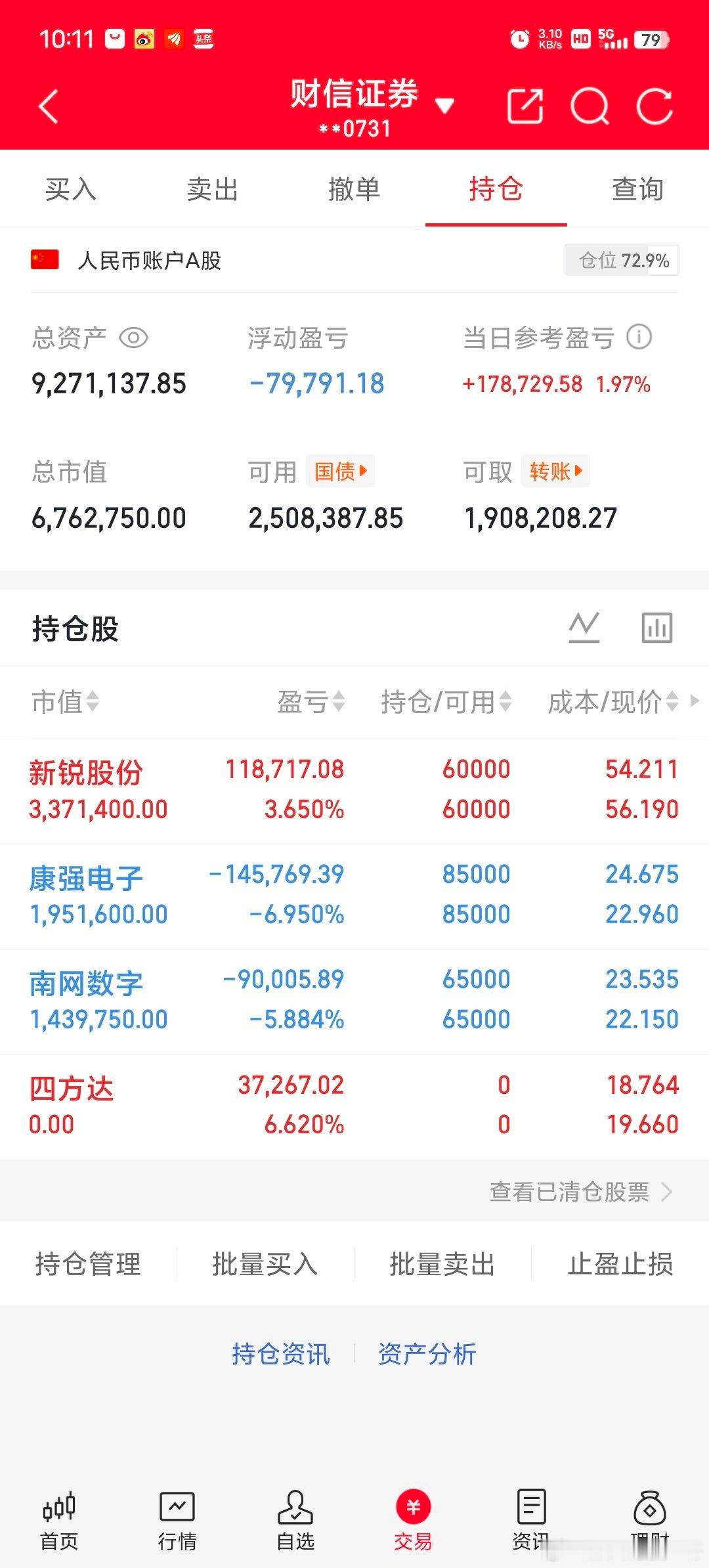The height and width of the screenshot is (1568, 709).
Task: Refresh data with the circular refresh icon
Action: (x=656, y=106)
